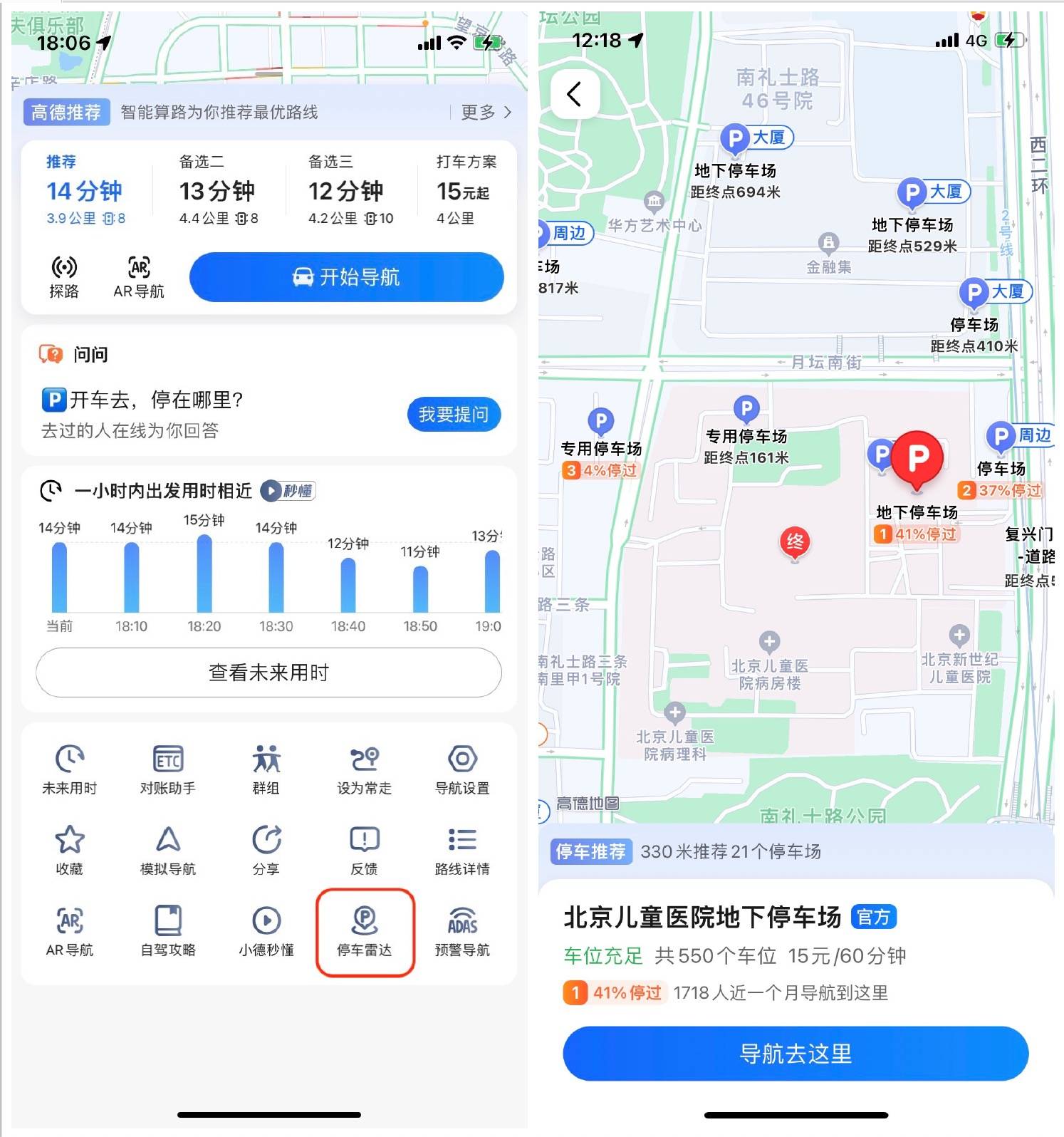Open 群组 feature
Image resolution: width=1064 pixels, height=1137 pixels.
coord(266,769)
